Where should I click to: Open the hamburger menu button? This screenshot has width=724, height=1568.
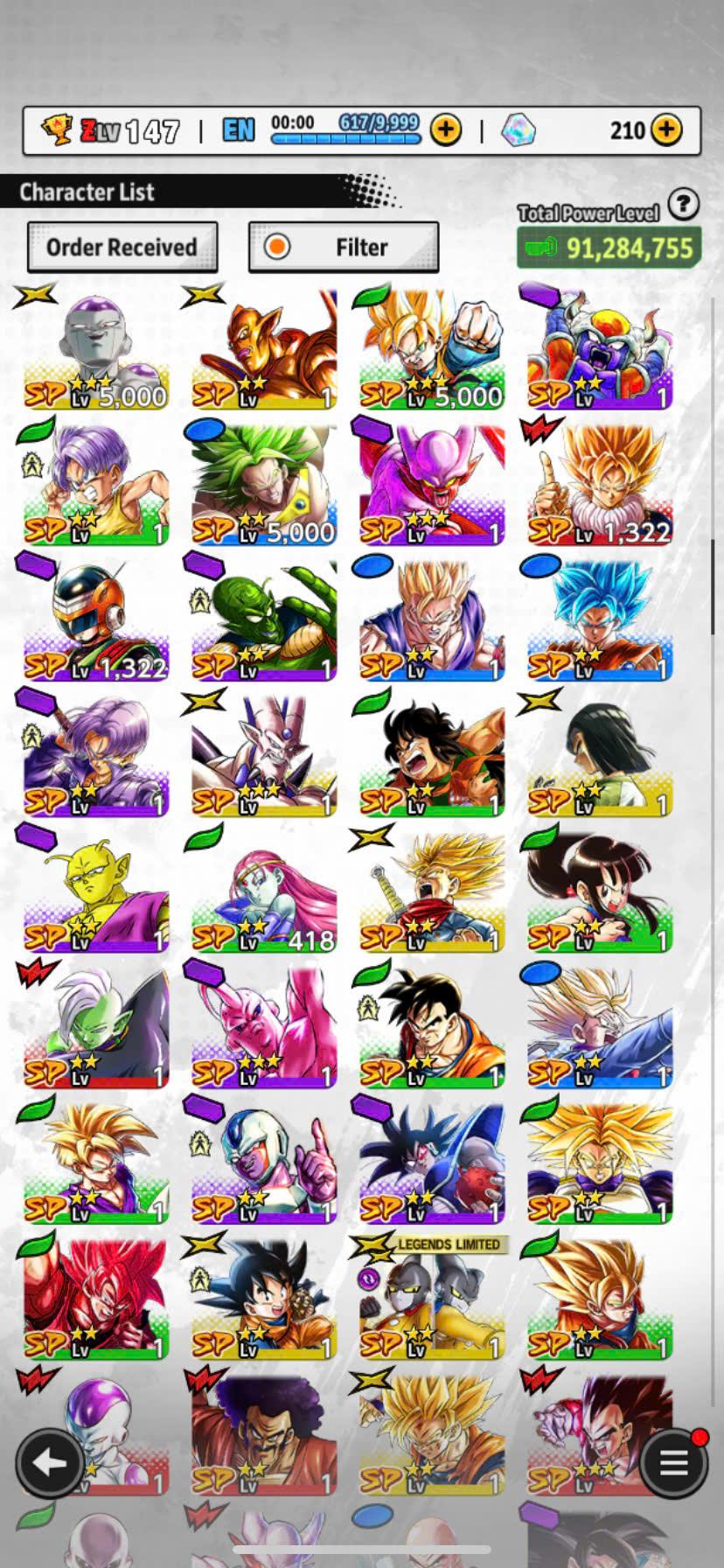(672, 1461)
